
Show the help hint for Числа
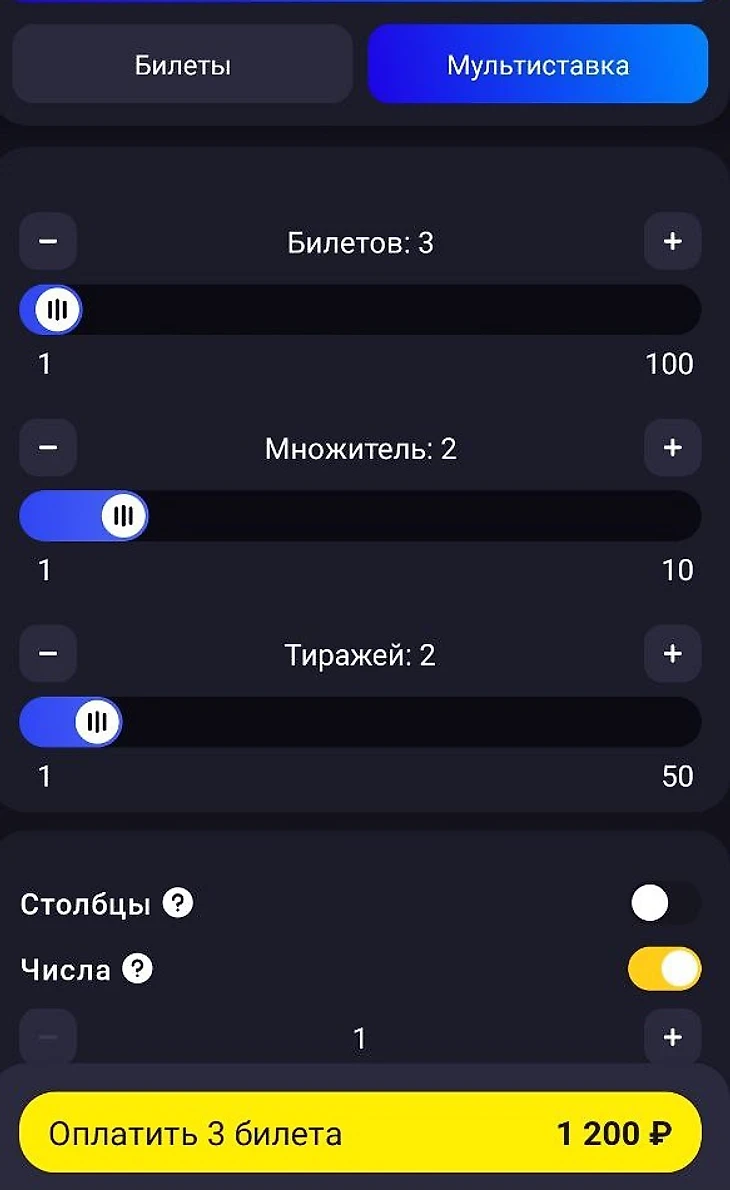point(137,969)
